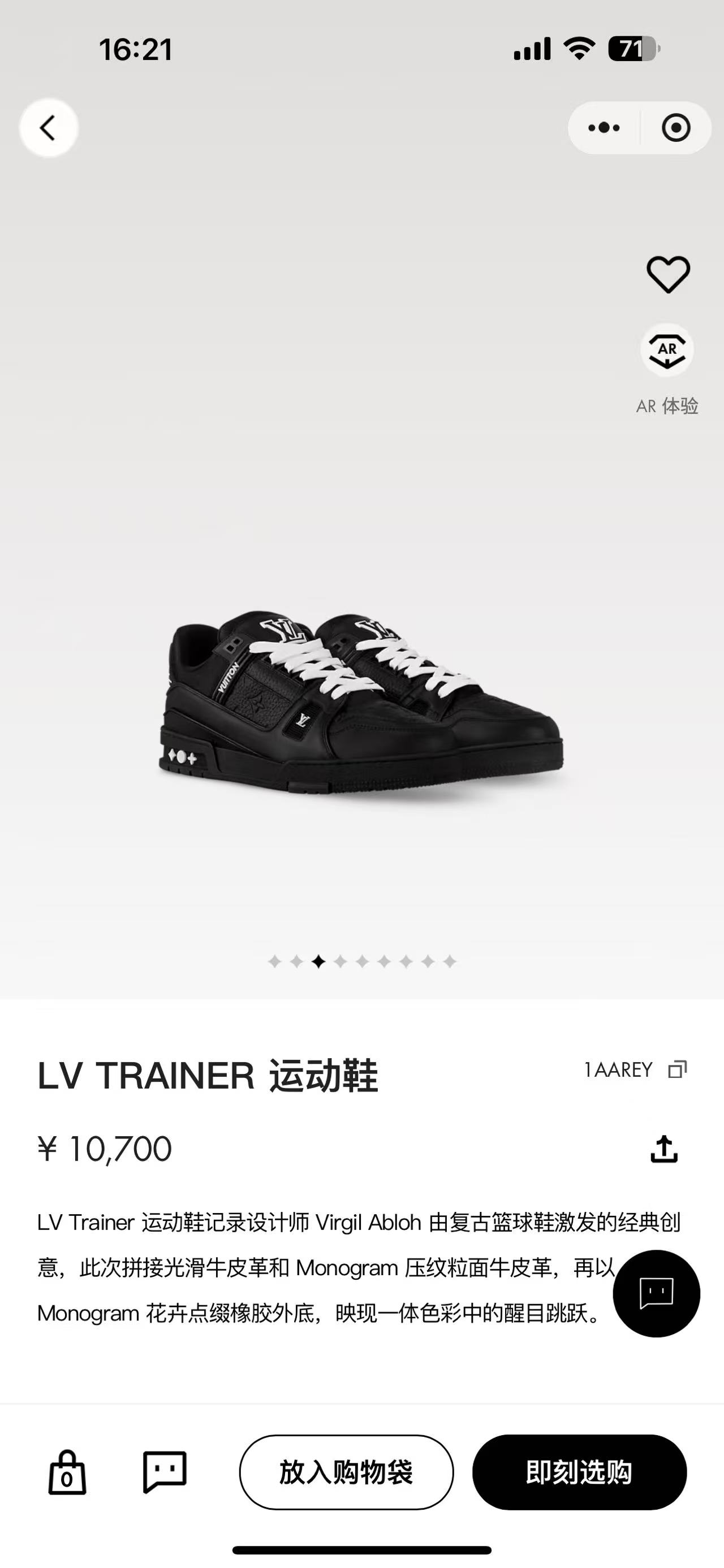Open the AR 体验 feature
The image size is (724, 1568).
pos(668,350)
